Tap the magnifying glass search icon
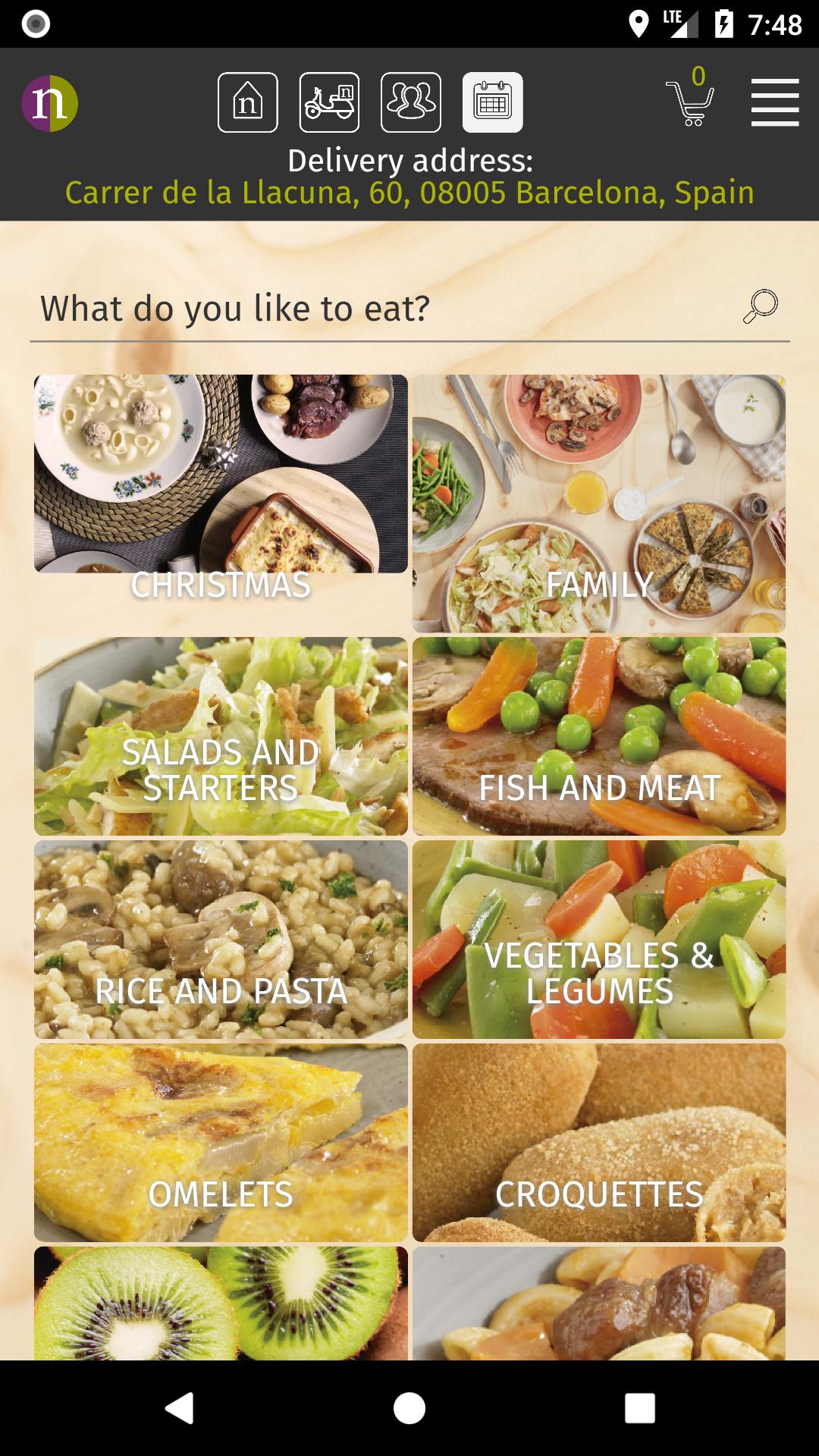Viewport: 819px width, 1456px height. coord(761,306)
